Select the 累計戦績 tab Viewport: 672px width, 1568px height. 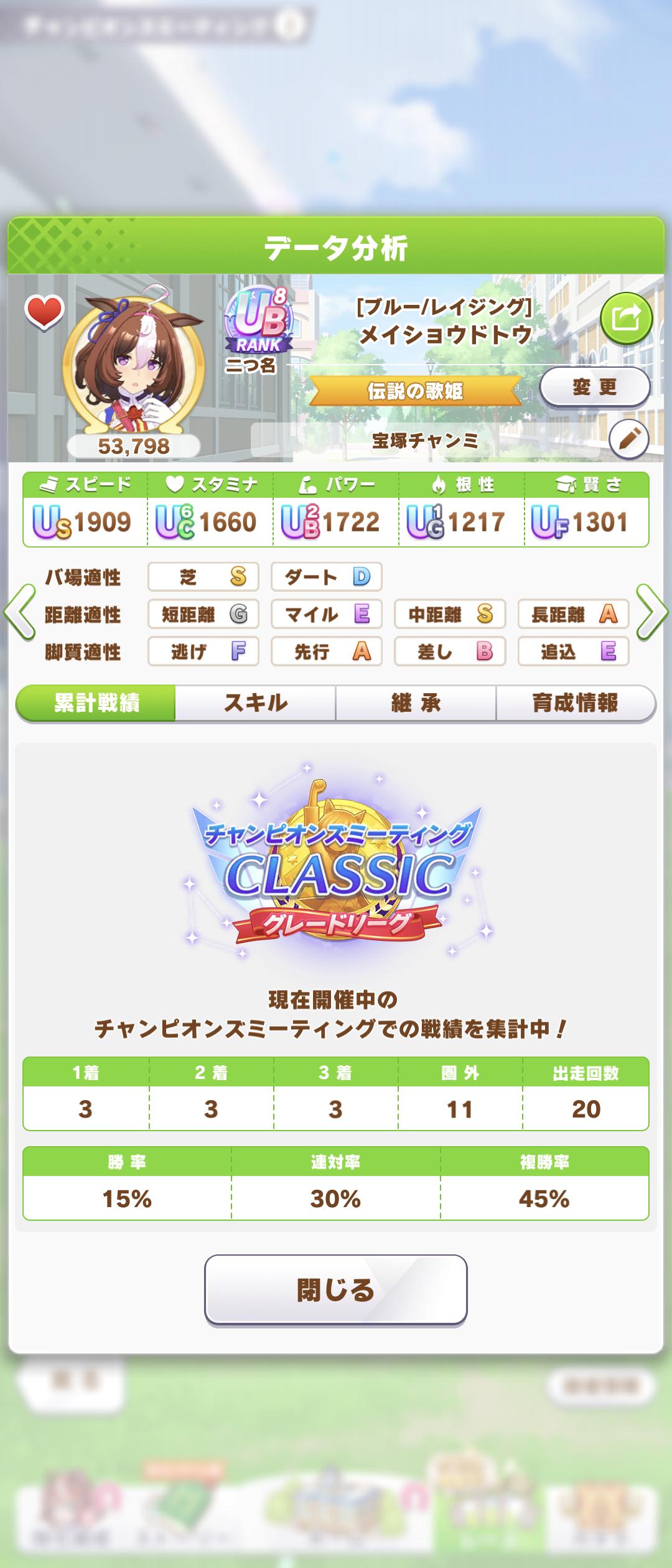click(x=96, y=703)
